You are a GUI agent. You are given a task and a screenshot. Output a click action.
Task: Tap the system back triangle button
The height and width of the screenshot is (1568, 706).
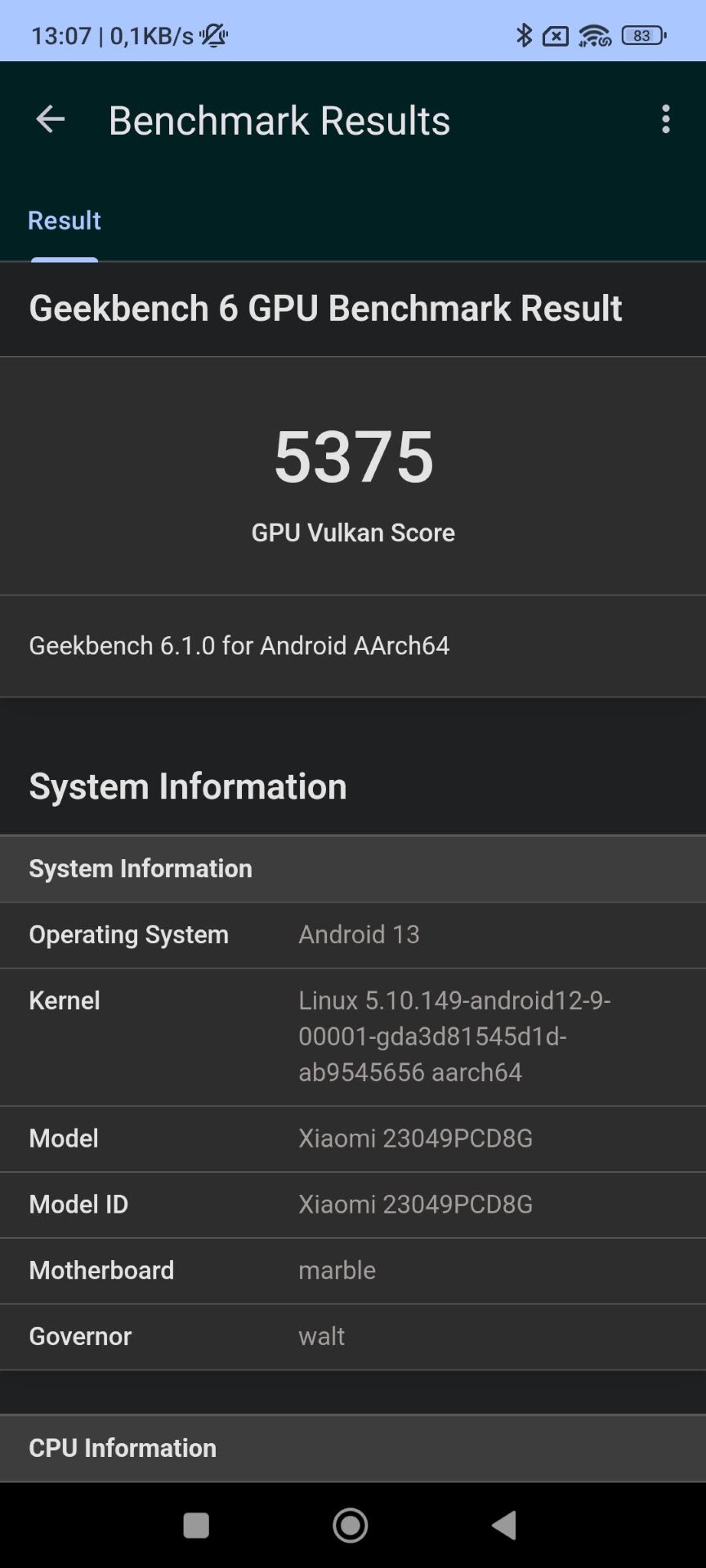click(505, 1525)
